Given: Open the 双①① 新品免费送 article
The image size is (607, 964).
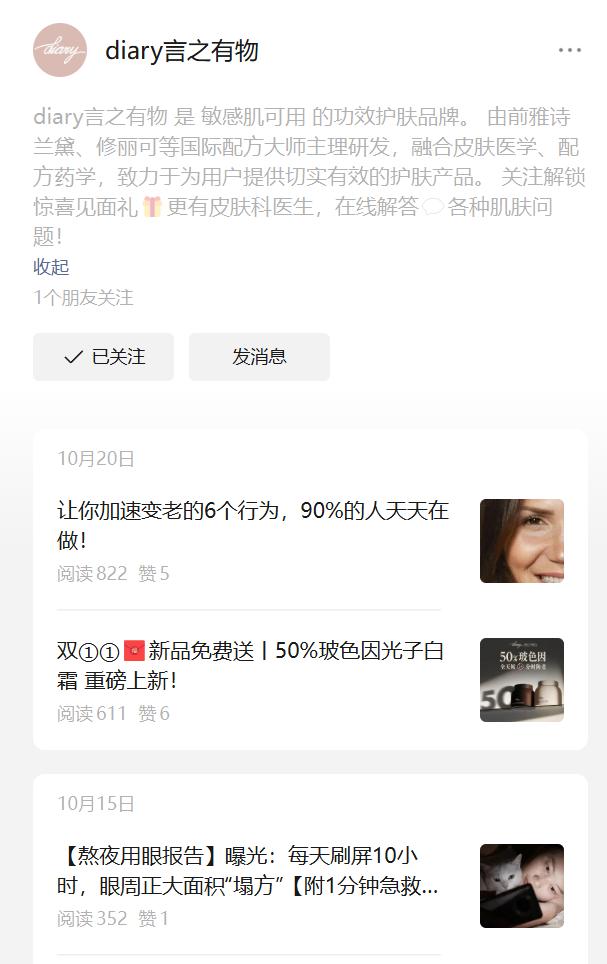Looking at the screenshot, I should [250, 666].
